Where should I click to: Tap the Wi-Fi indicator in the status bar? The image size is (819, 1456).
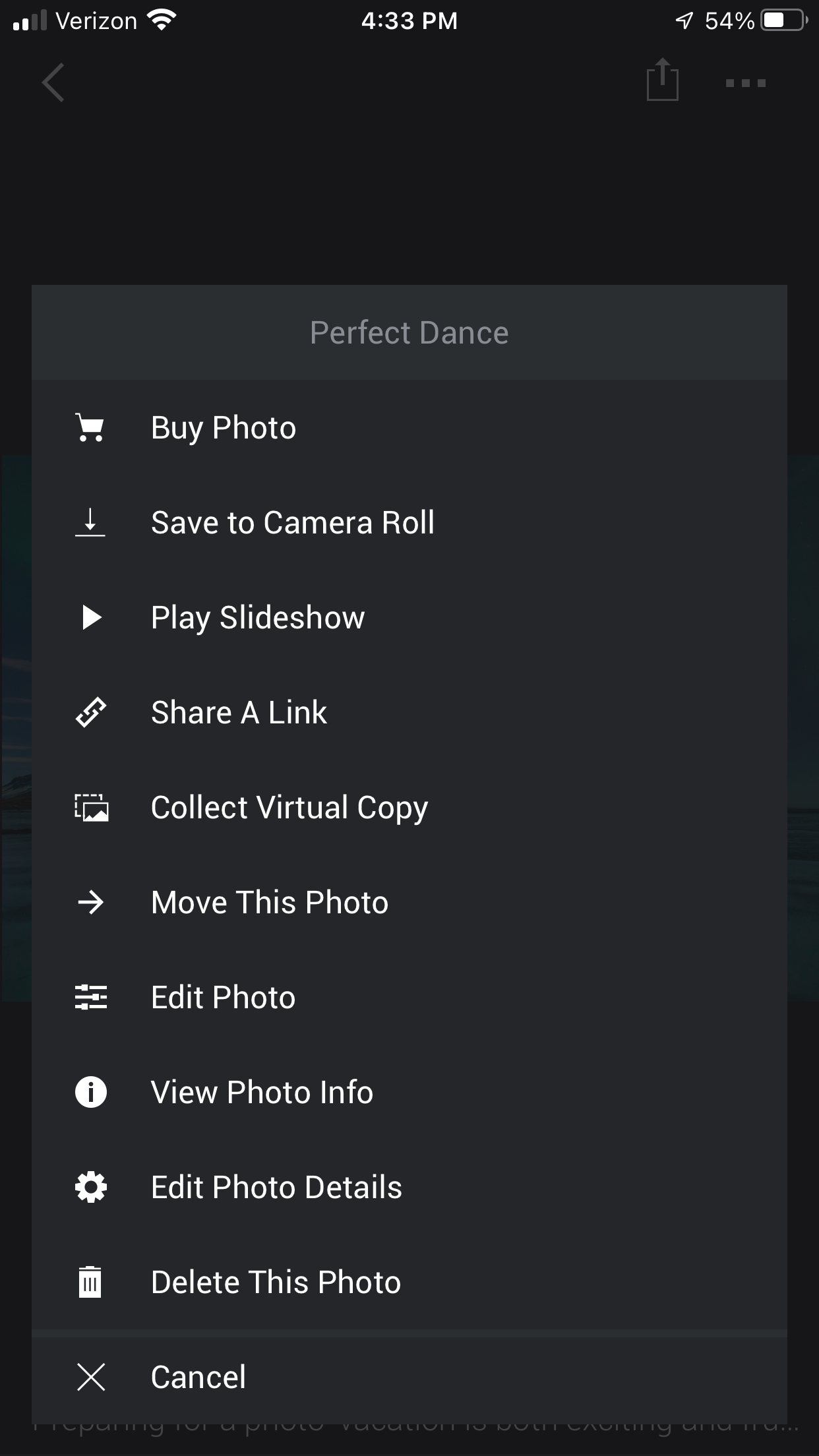[x=160, y=19]
